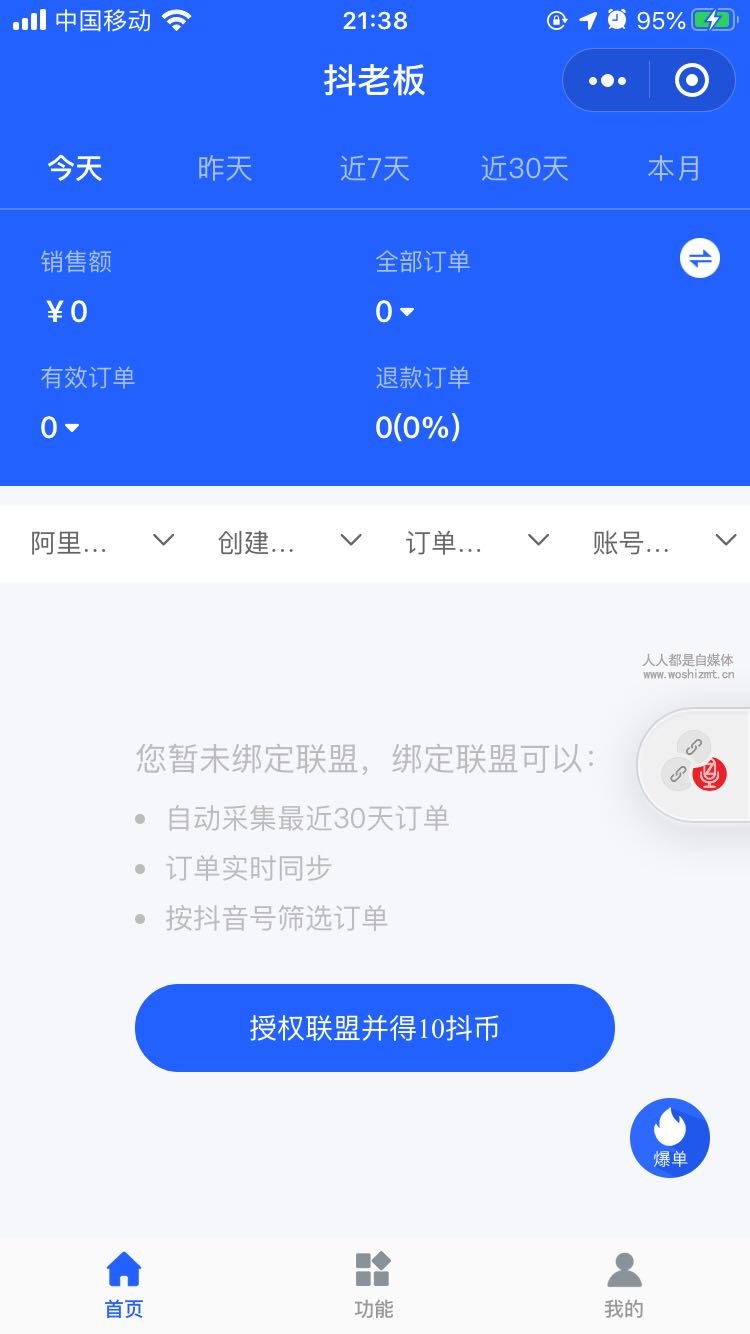Screen dimensions: 750x1334
Task: Open the 爆单 floating flame button
Action: tap(670, 1138)
